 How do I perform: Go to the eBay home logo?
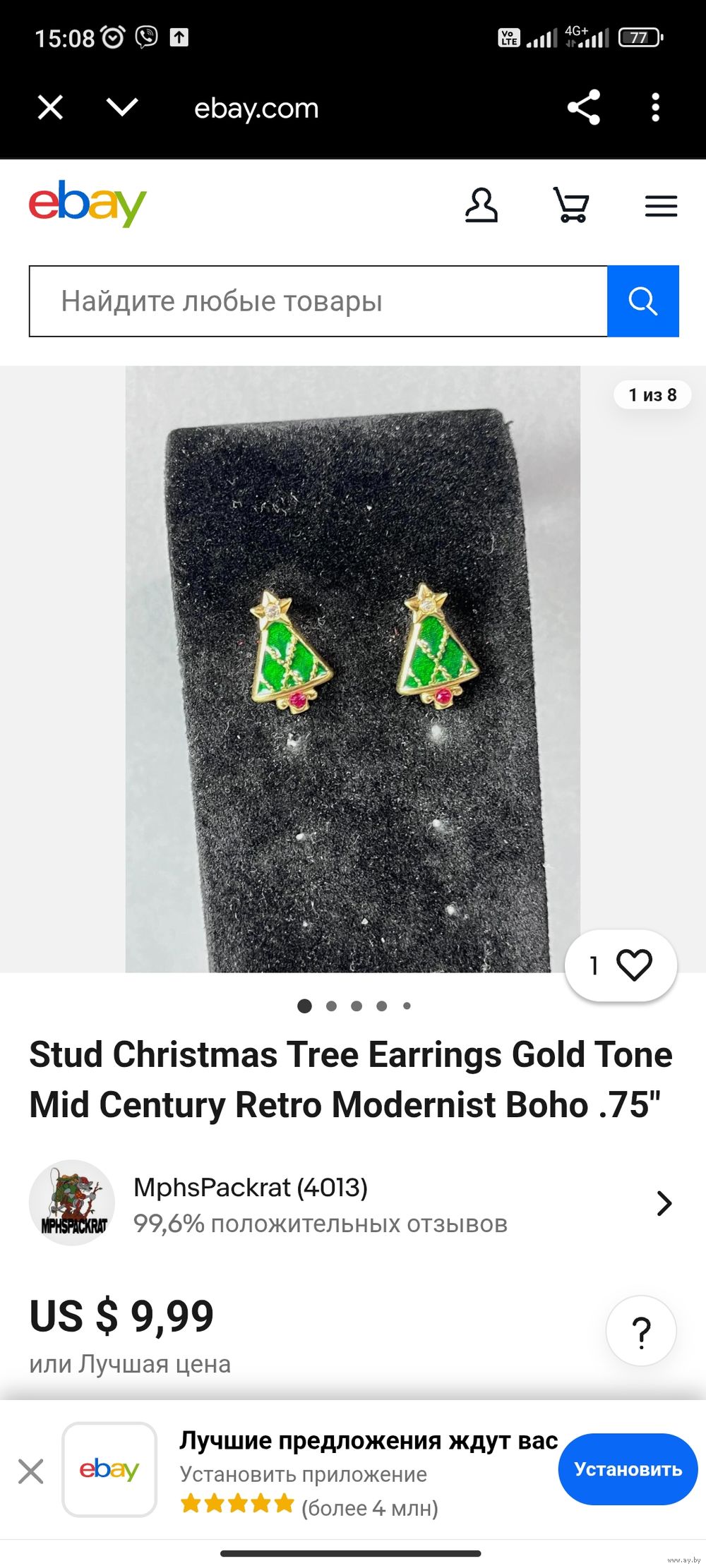(88, 204)
